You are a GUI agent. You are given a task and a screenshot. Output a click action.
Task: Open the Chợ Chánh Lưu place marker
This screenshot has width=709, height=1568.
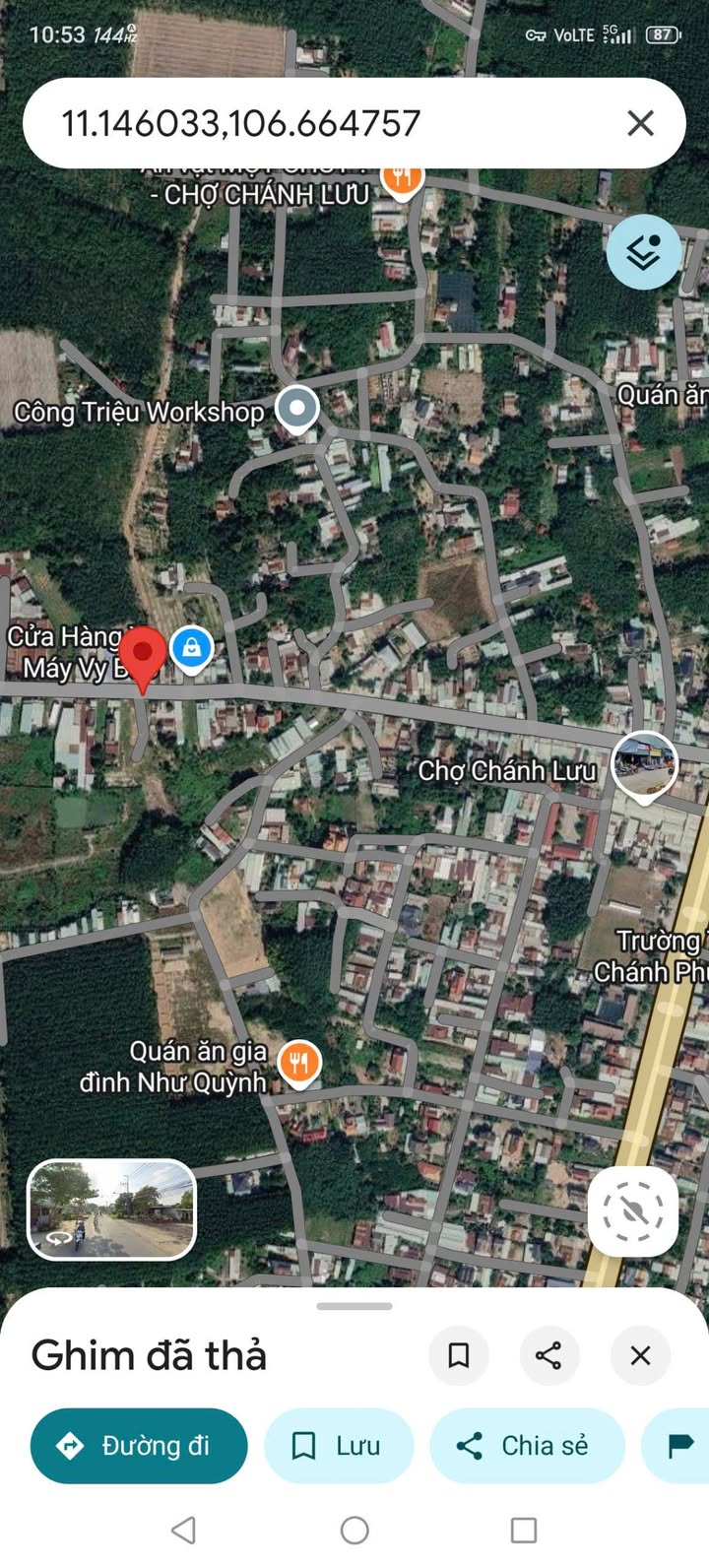(x=645, y=766)
